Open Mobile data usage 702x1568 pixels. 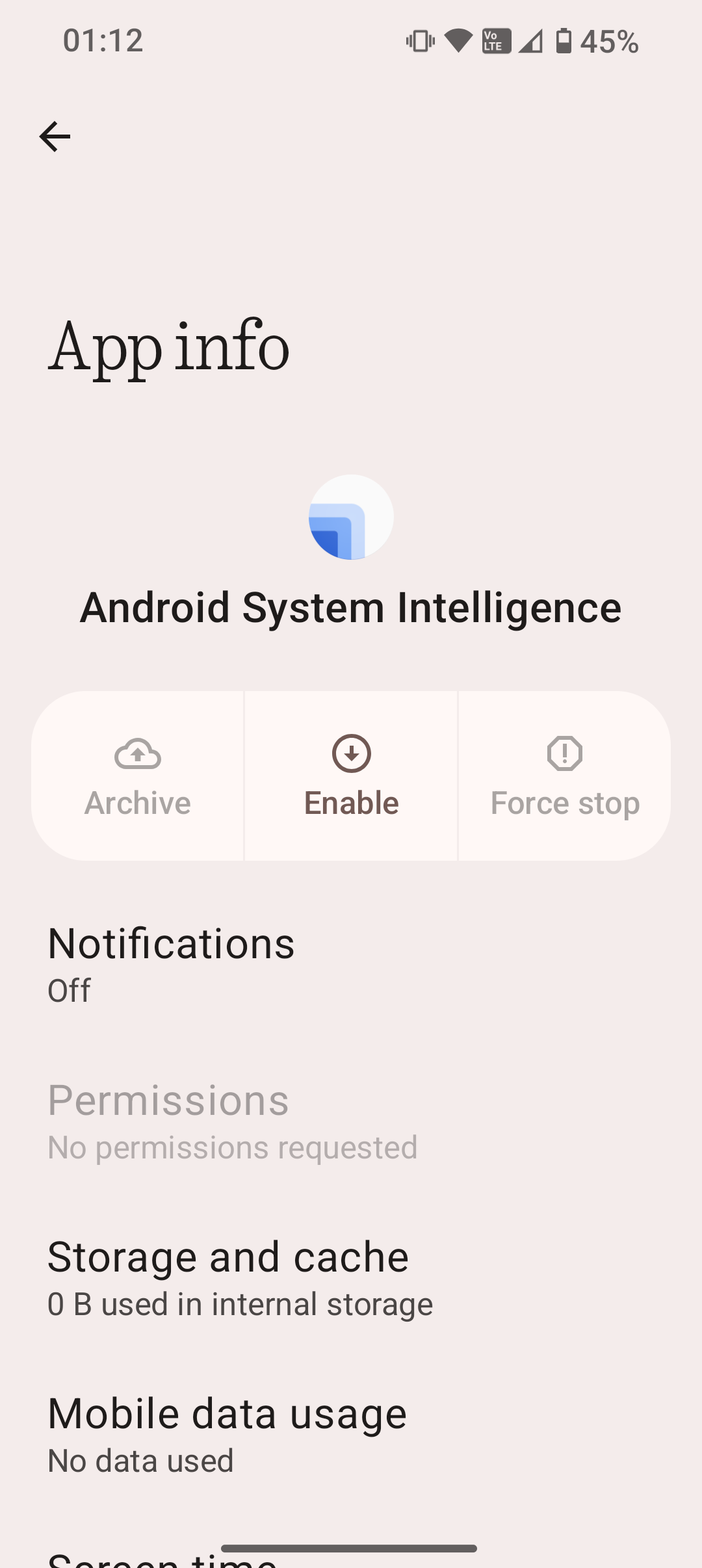[351, 1434]
